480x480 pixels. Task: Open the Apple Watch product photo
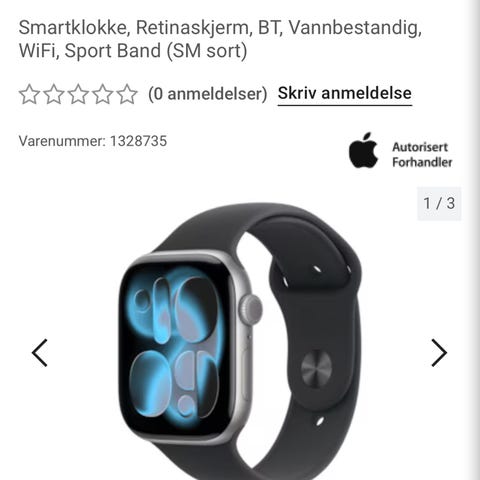point(240,341)
